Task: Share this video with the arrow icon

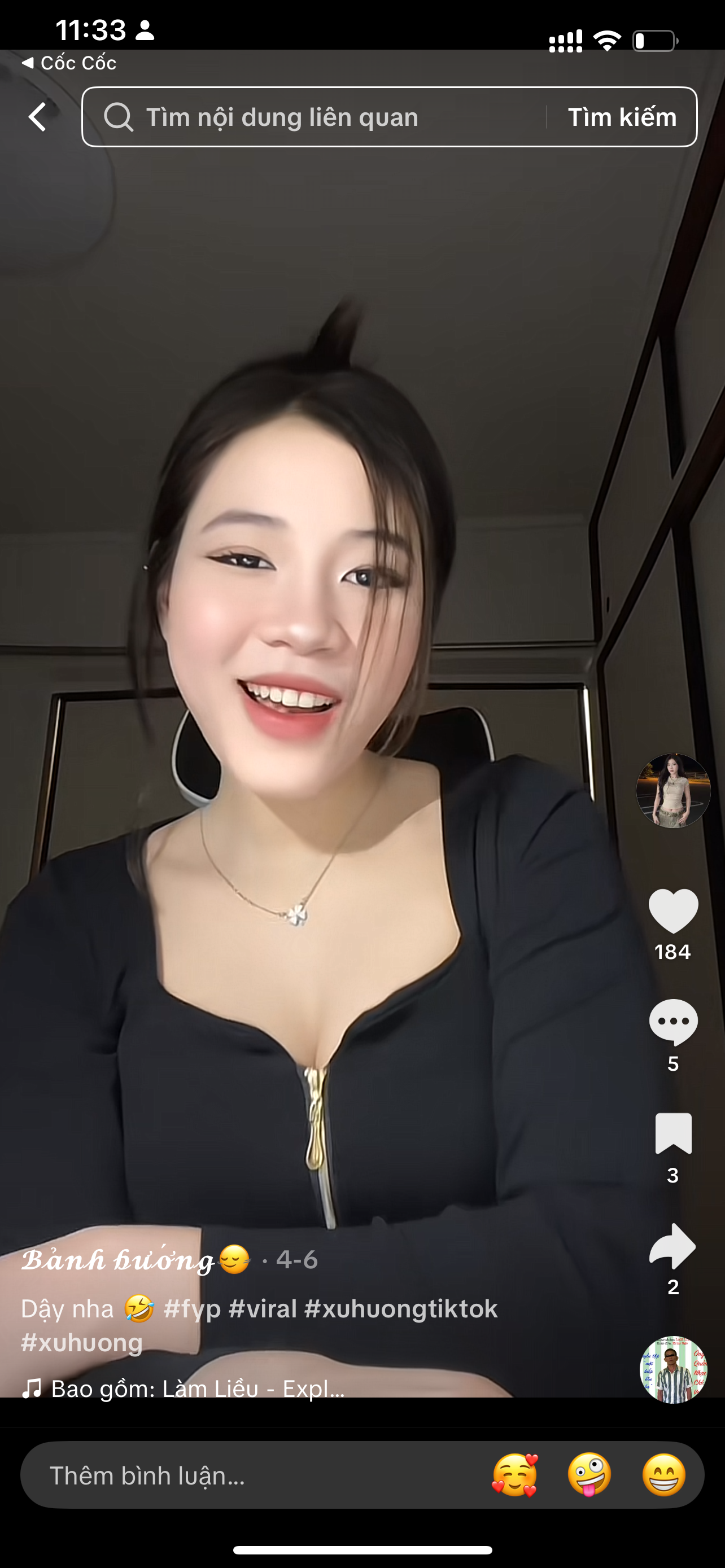Action: 672,1245
